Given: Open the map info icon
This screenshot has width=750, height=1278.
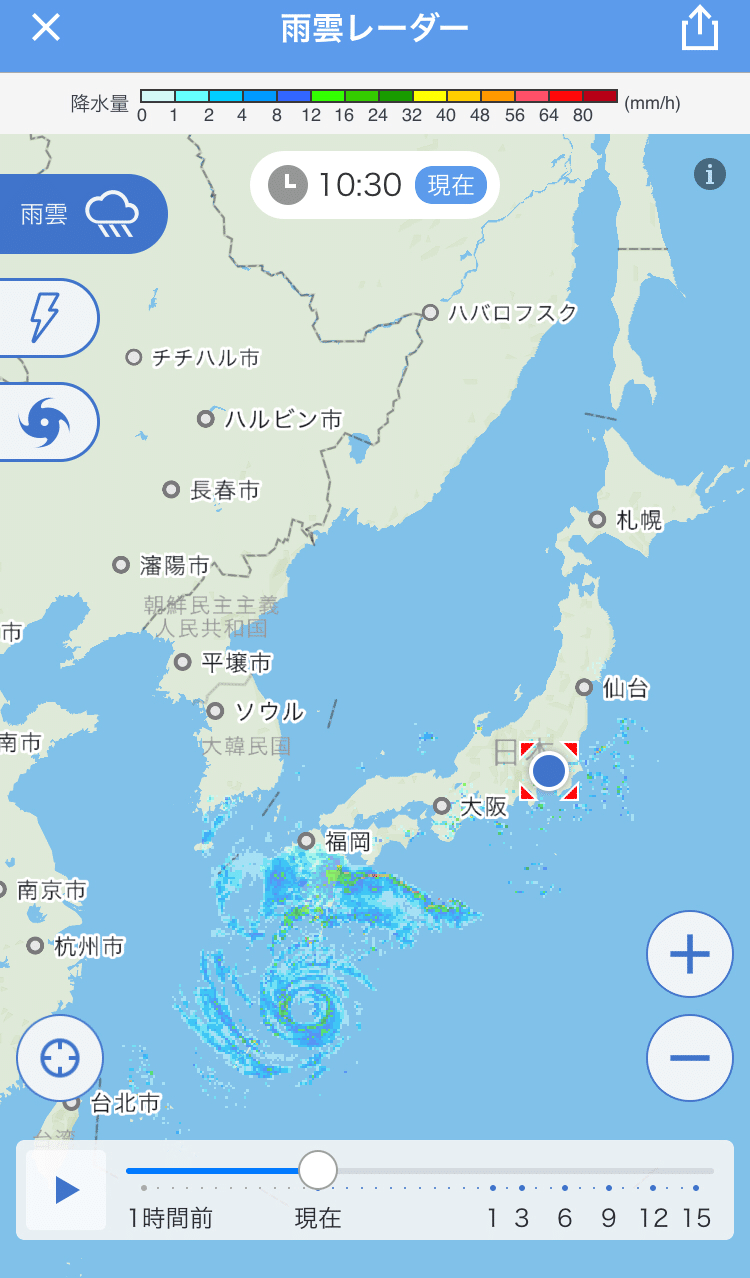Looking at the screenshot, I should pyautogui.click(x=710, y=174).
